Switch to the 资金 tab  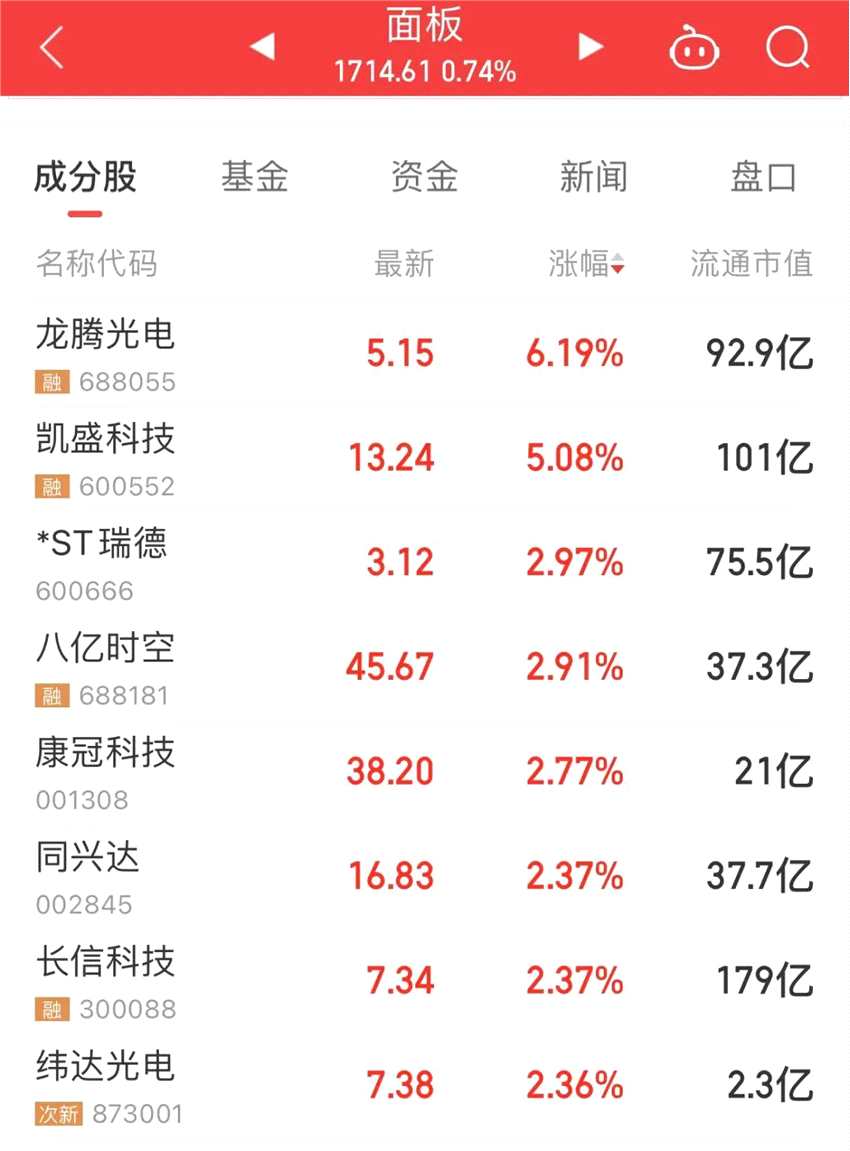point(424,178)
